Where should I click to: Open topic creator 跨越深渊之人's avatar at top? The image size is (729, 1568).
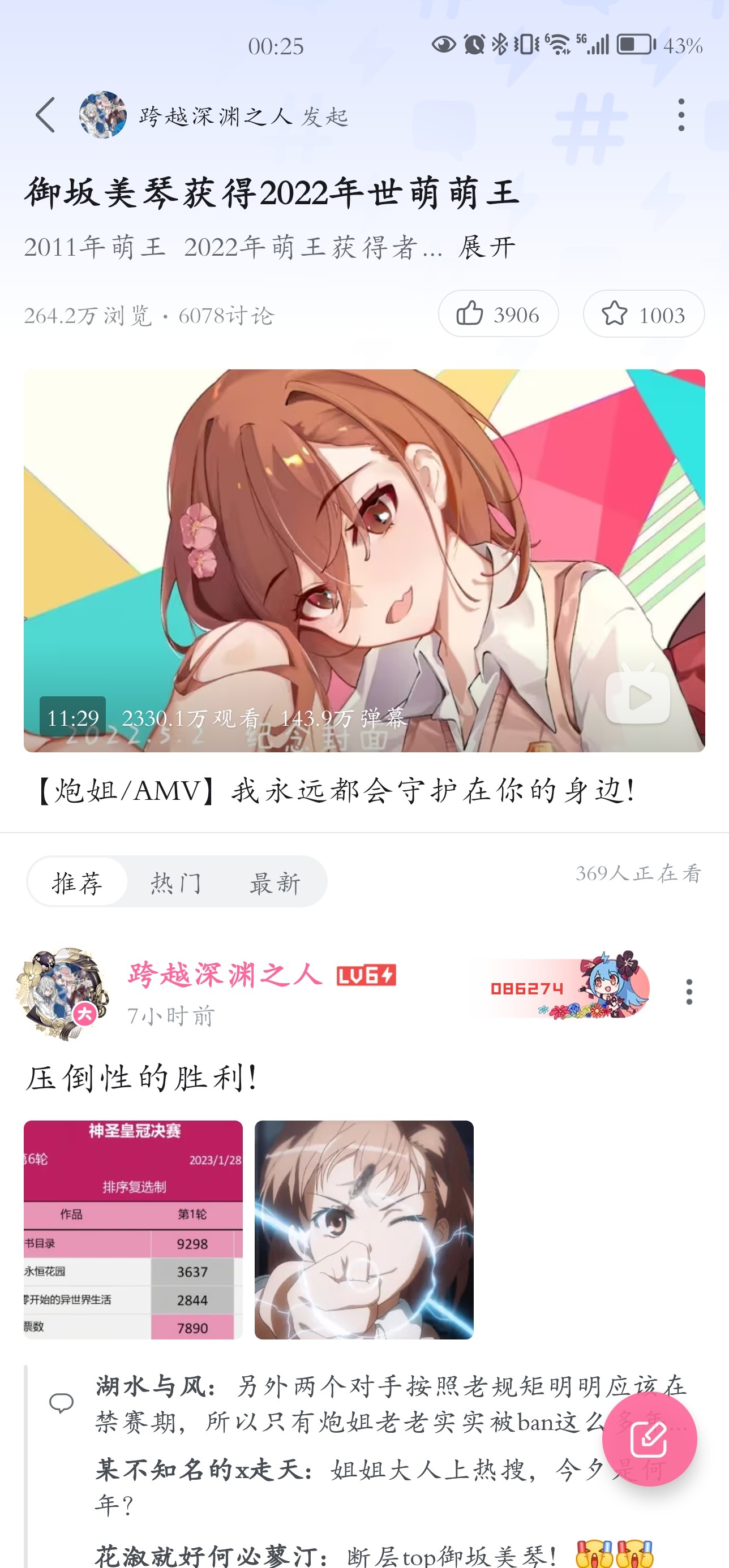(x=102, y=114)
